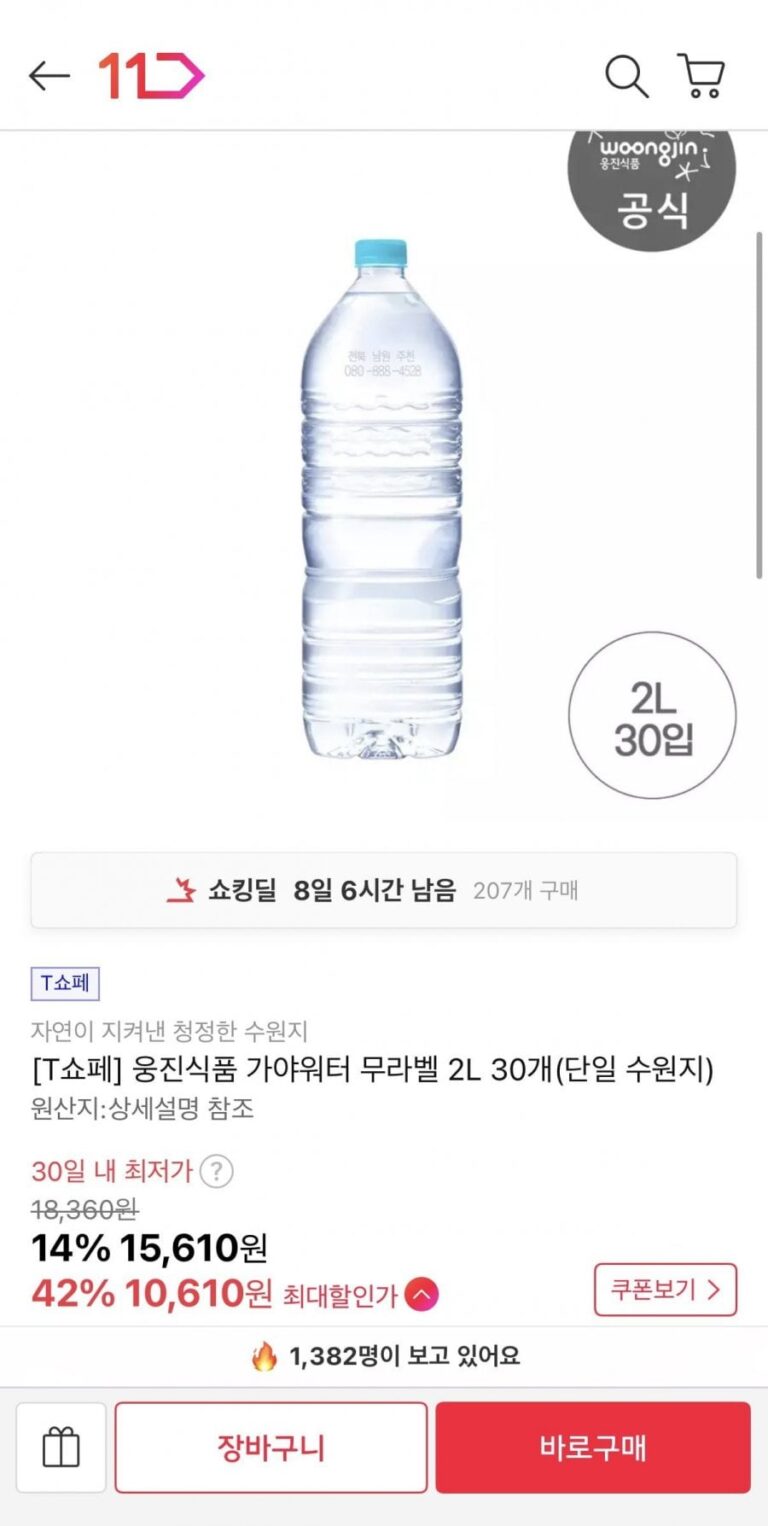Open the 쇼킹딜 deal banner
768x1526 pixels.
pos(383,890)
